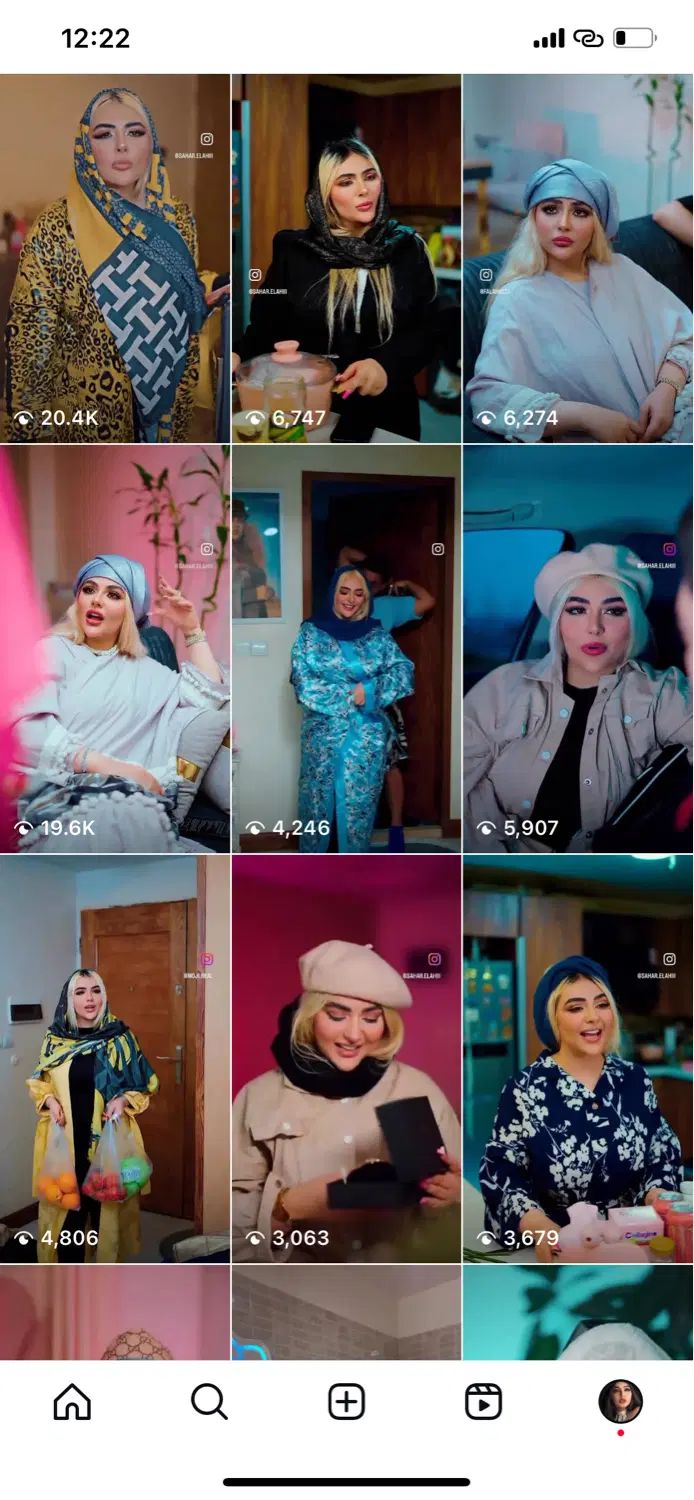Viewport: 694px width, 1500px height.
Task: Open the reel with 20.4K views
Action: point(115,258)
